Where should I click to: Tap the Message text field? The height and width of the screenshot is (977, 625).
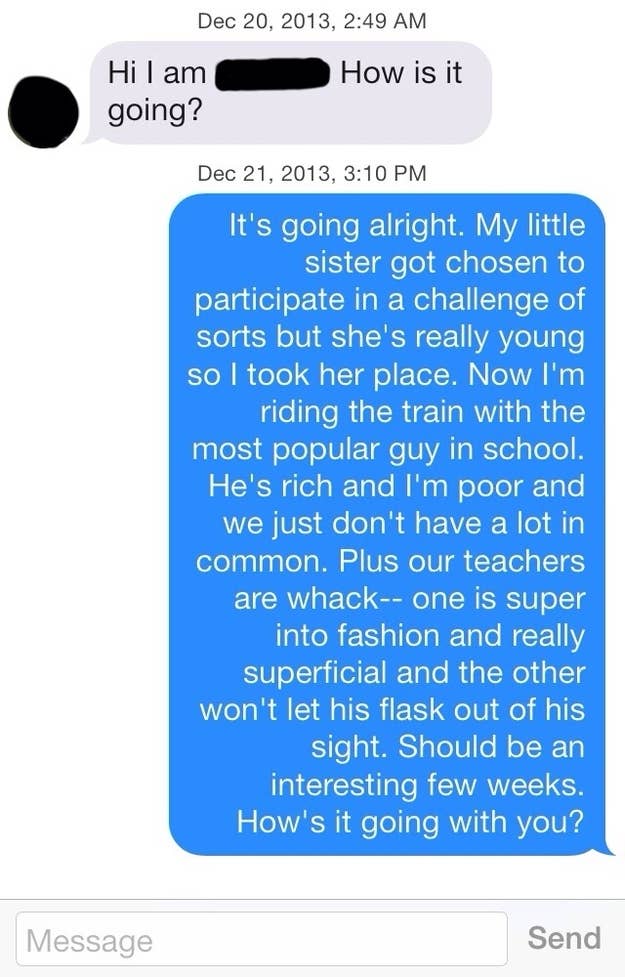point(262,939)
